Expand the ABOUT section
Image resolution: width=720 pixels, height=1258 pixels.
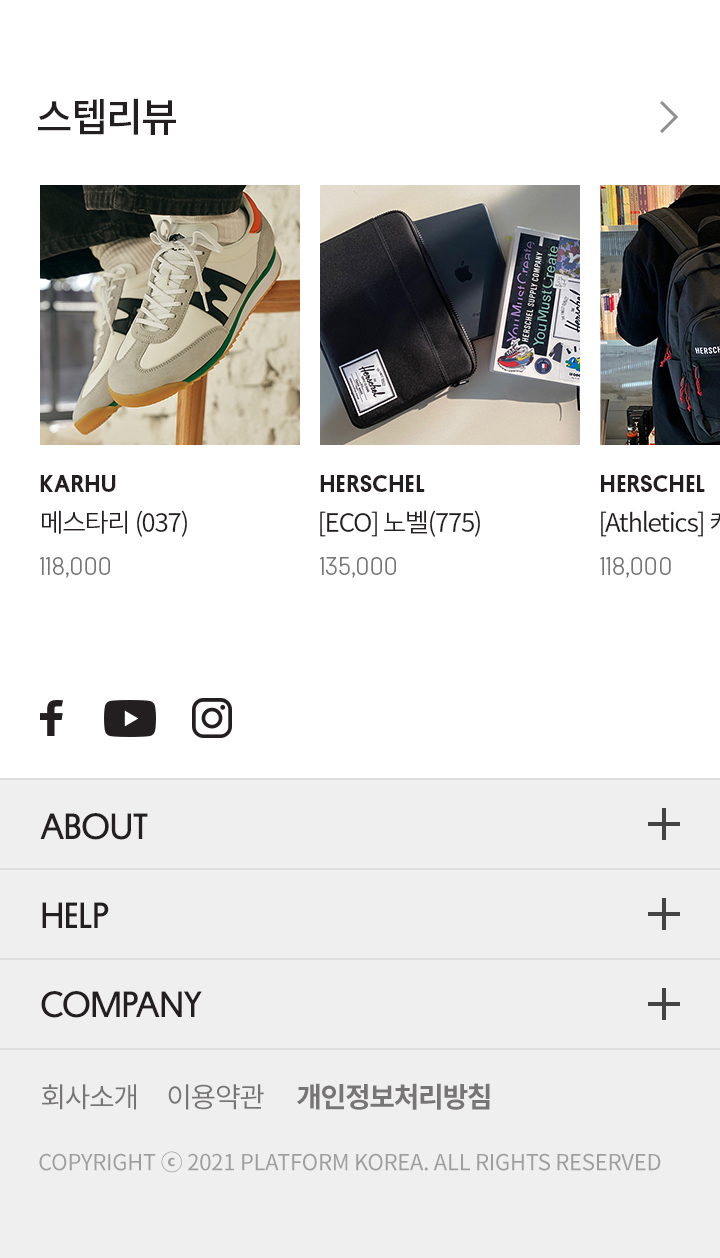663,825
